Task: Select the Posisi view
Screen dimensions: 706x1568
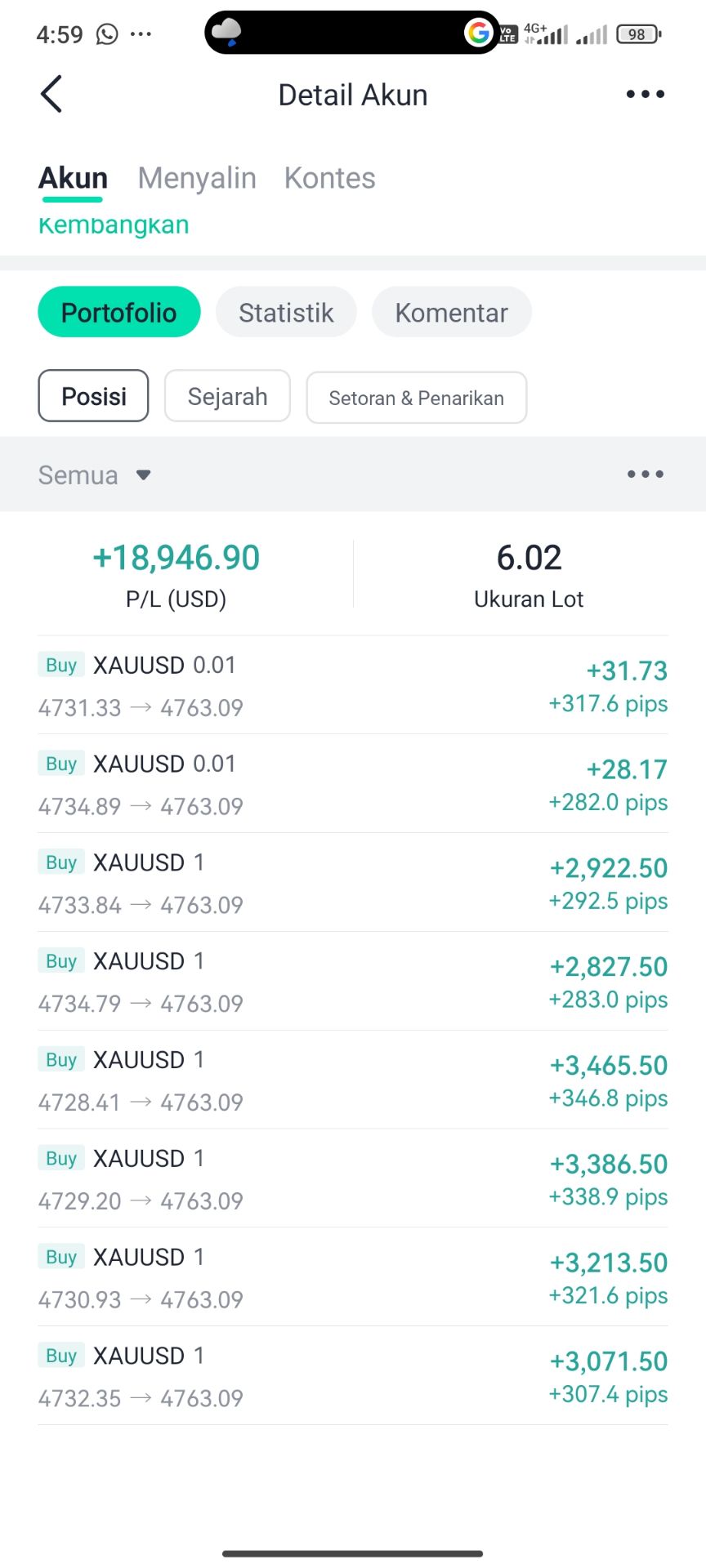Action: [x=93, y=396]
